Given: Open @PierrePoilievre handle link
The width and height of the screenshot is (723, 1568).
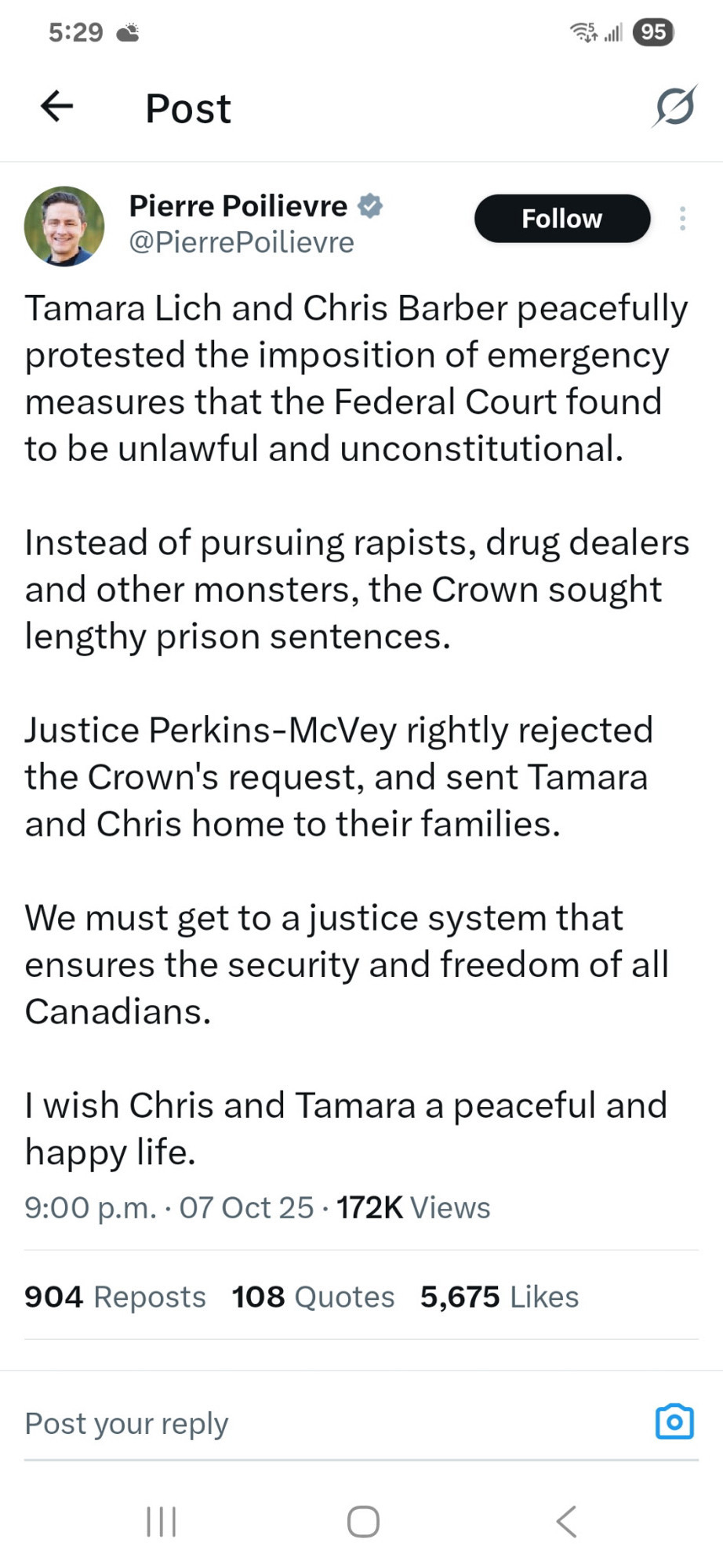Looking at the screenshot, I should pos(242,243).
